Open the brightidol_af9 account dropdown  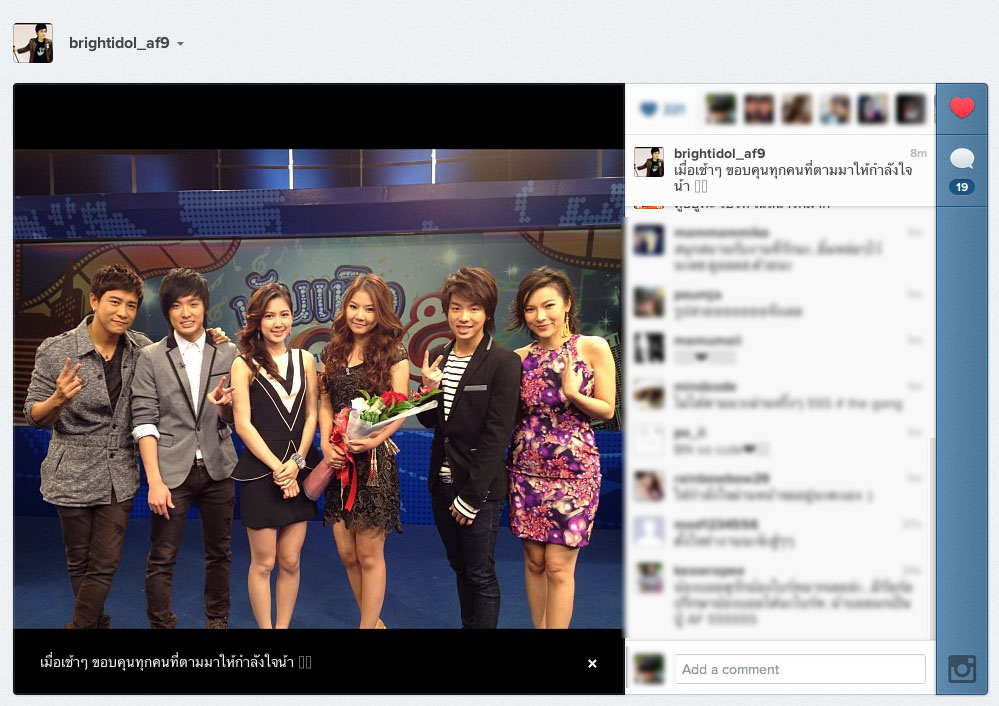pos(180,44)
